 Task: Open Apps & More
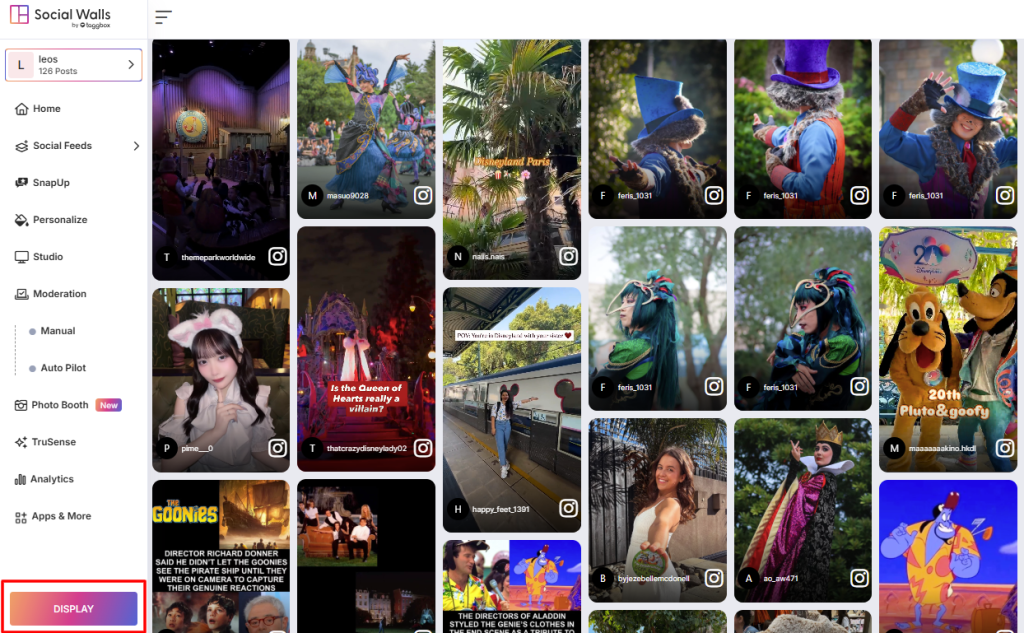coord(61,516)
